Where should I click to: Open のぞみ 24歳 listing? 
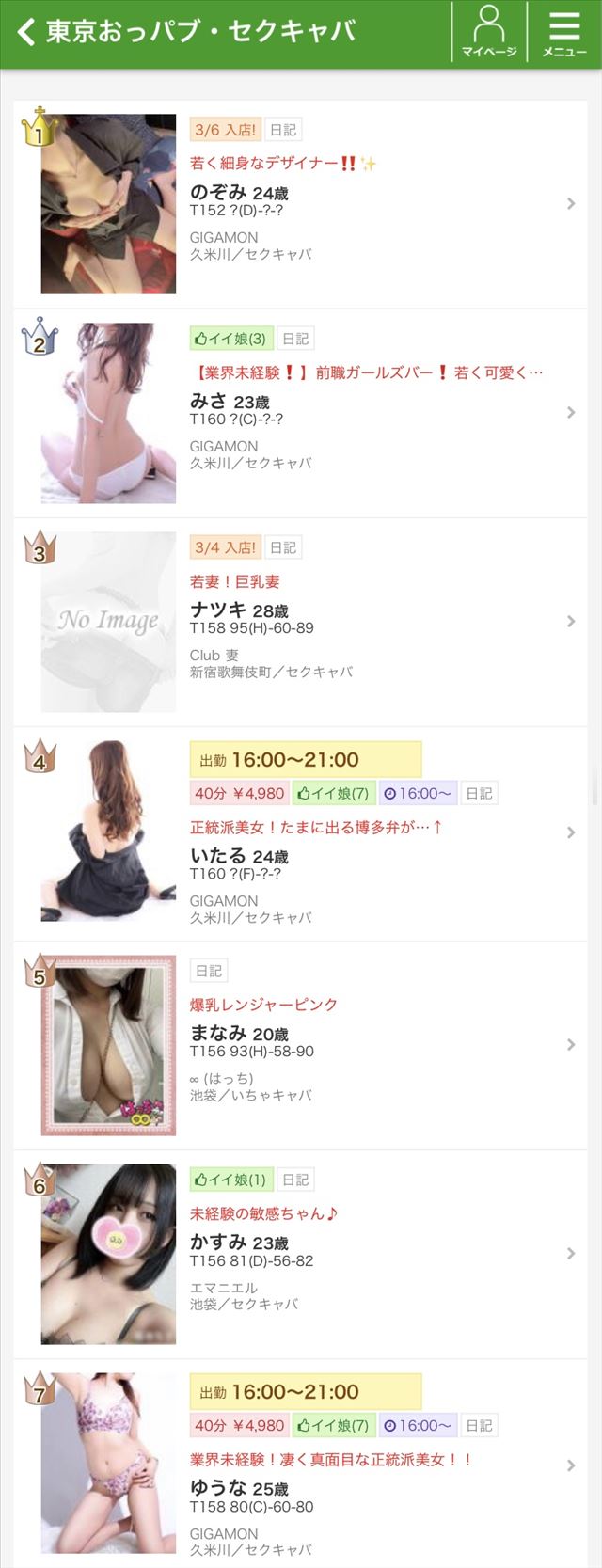(x=301, y=204)
